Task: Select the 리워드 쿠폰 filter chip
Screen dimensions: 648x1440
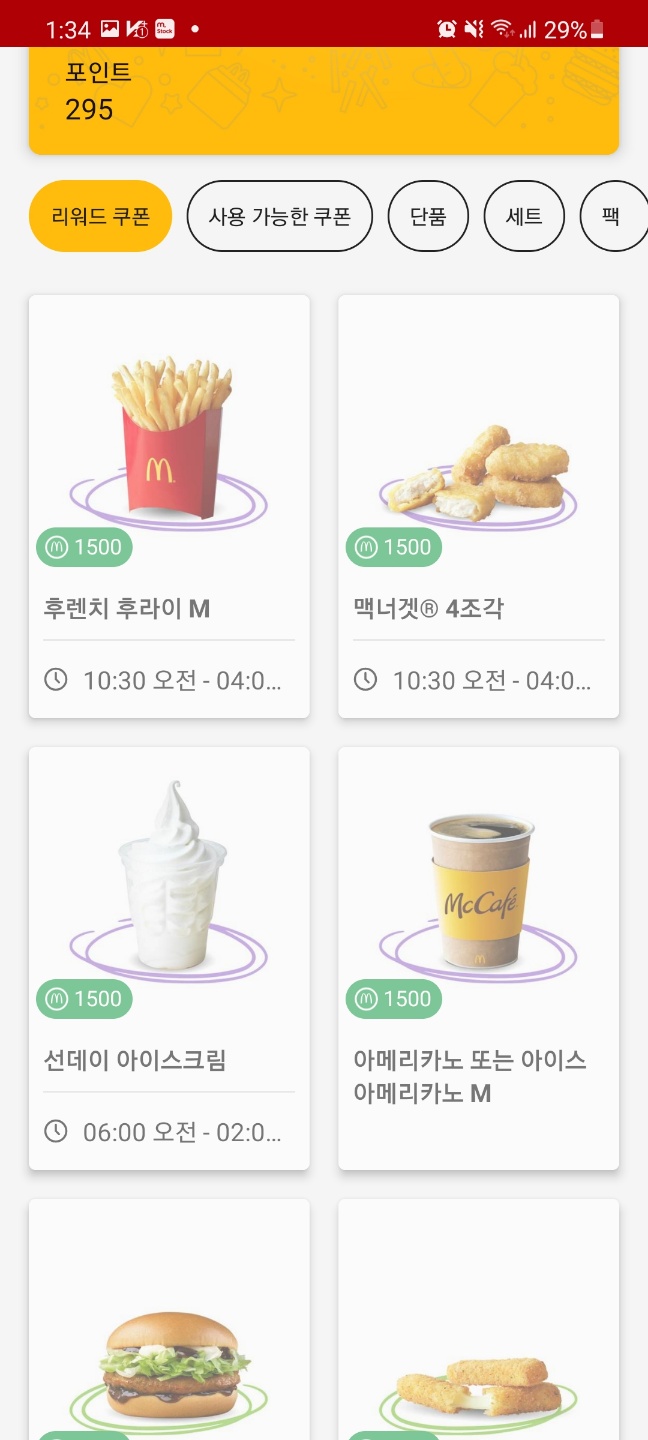Action: pos(100,216)
